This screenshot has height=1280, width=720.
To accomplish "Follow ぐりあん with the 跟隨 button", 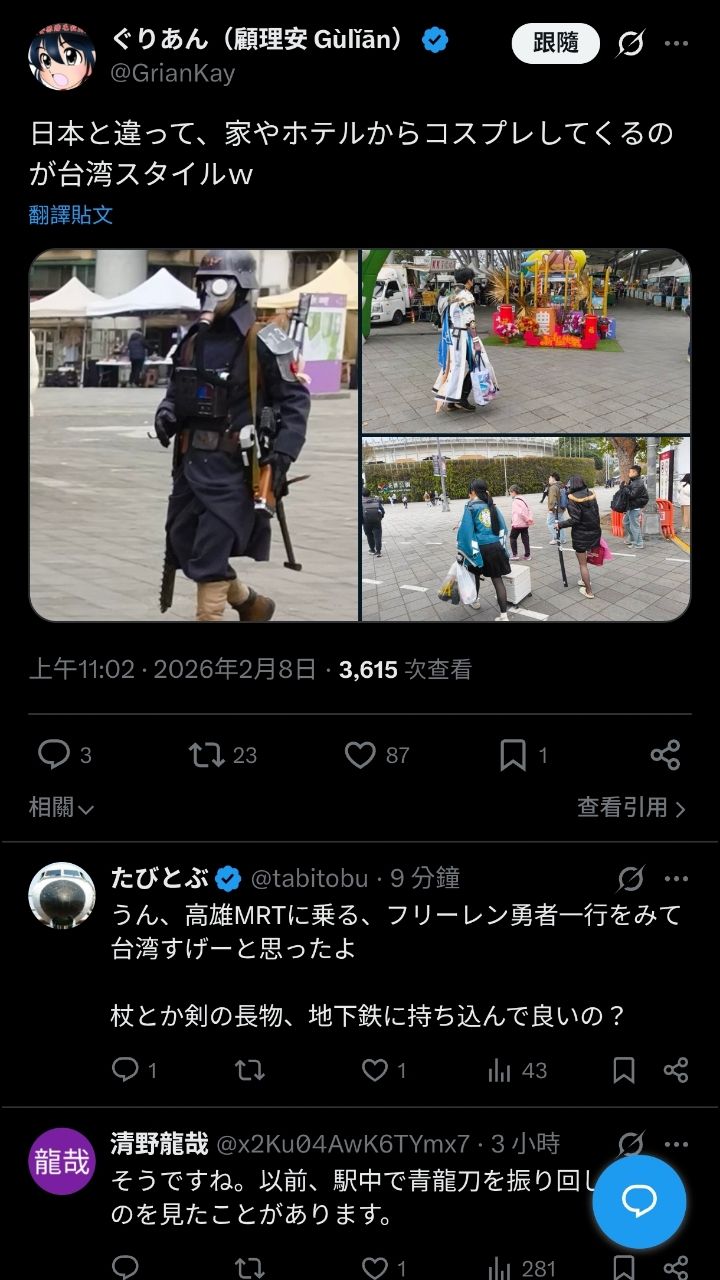I will 555,43.
